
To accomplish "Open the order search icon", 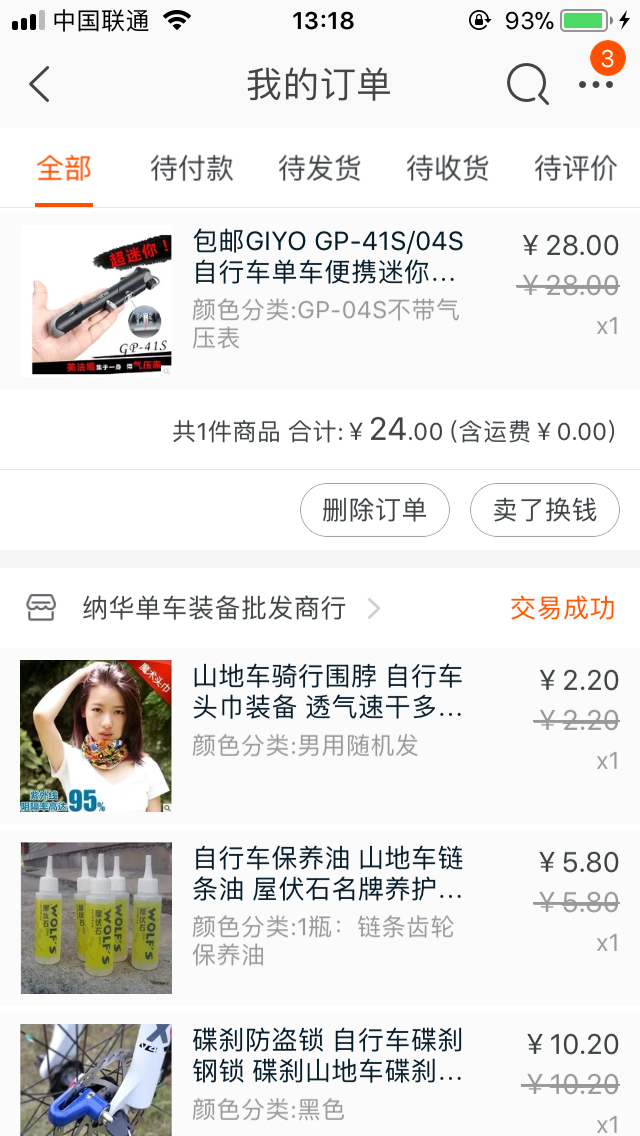I will (527, 85).
